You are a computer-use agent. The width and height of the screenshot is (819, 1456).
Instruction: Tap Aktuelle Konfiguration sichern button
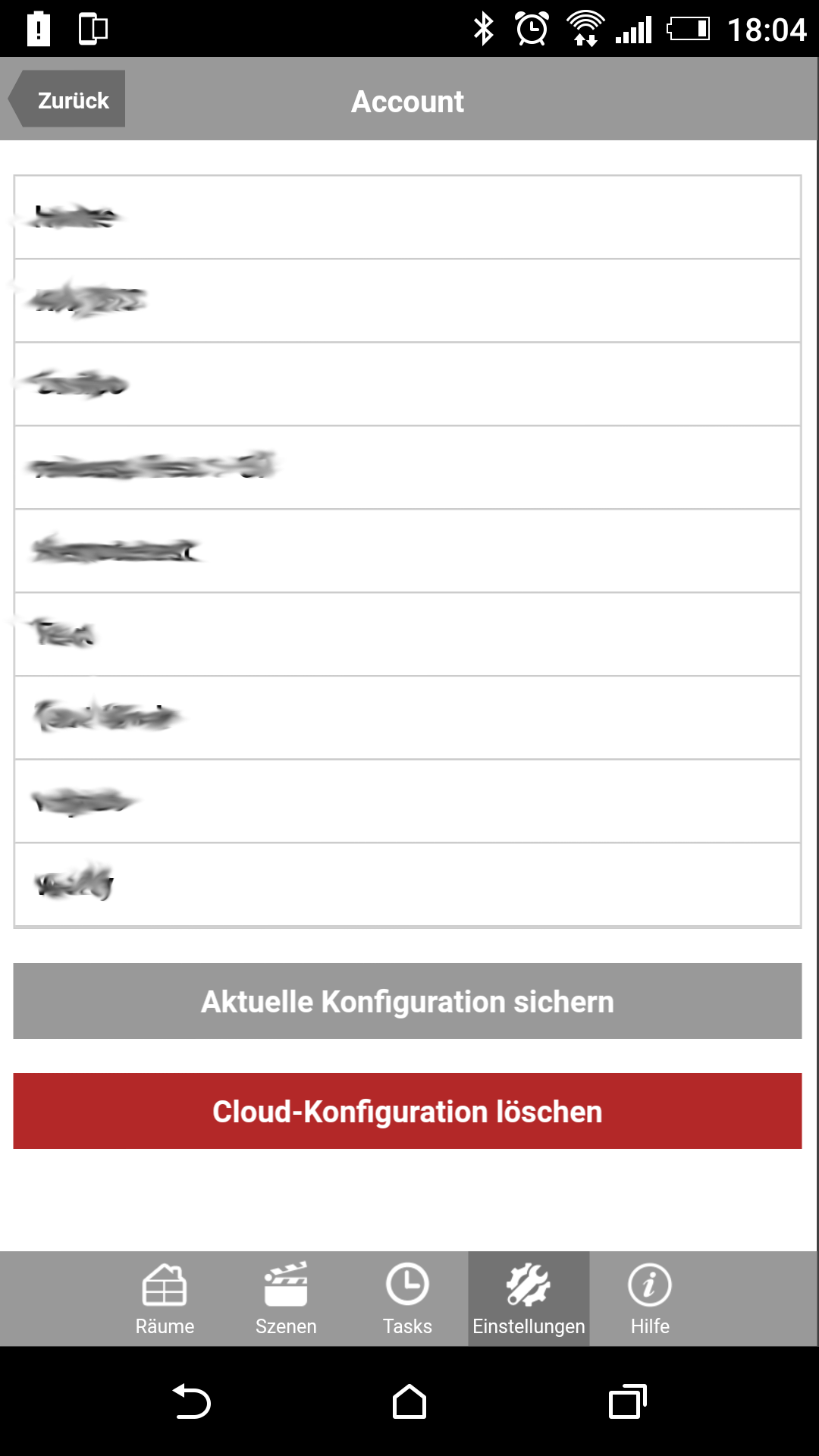pos(407,1001)
